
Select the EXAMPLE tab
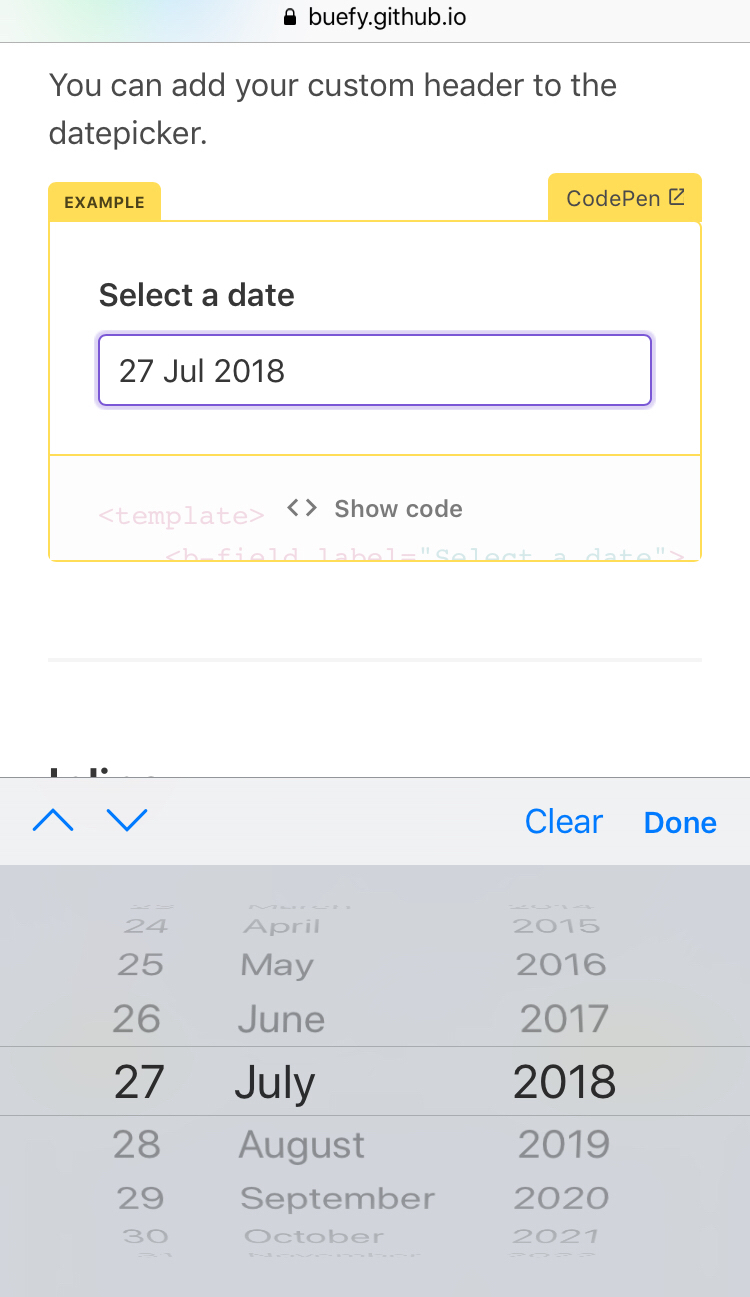click(x=104, y=201)
